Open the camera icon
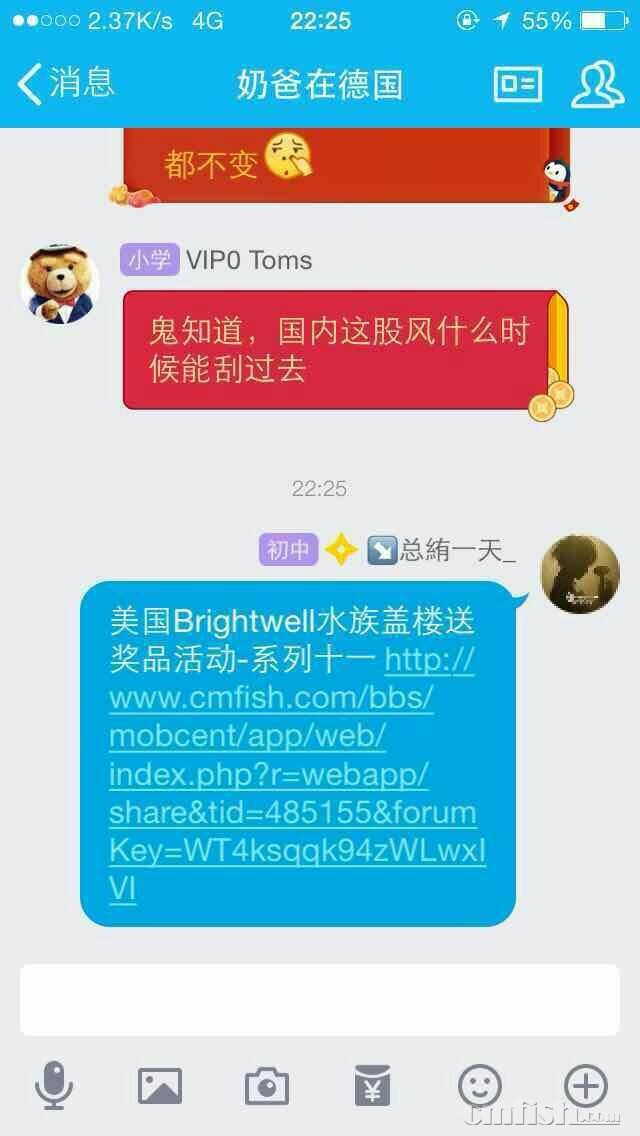640x1136 pixels. [267, 1085]
